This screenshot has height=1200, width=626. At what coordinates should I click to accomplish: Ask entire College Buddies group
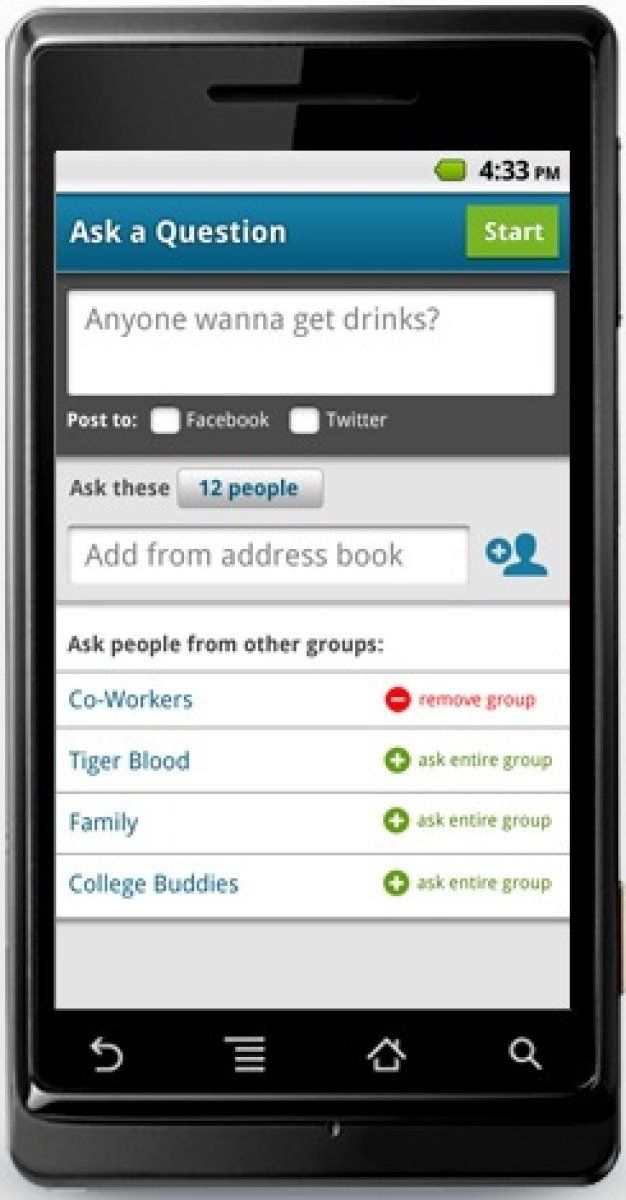point(468,884)
